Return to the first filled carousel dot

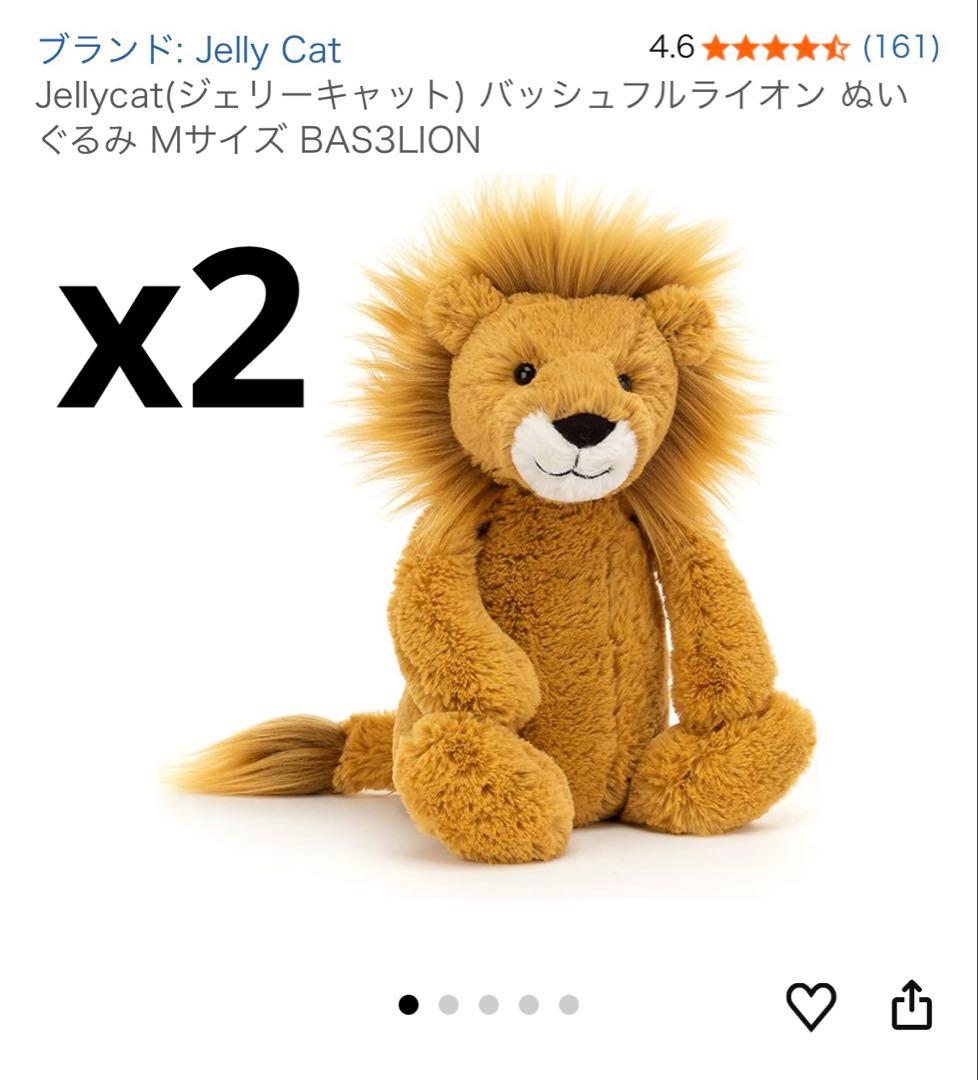pyautogui.click(x=408, y=1004)
